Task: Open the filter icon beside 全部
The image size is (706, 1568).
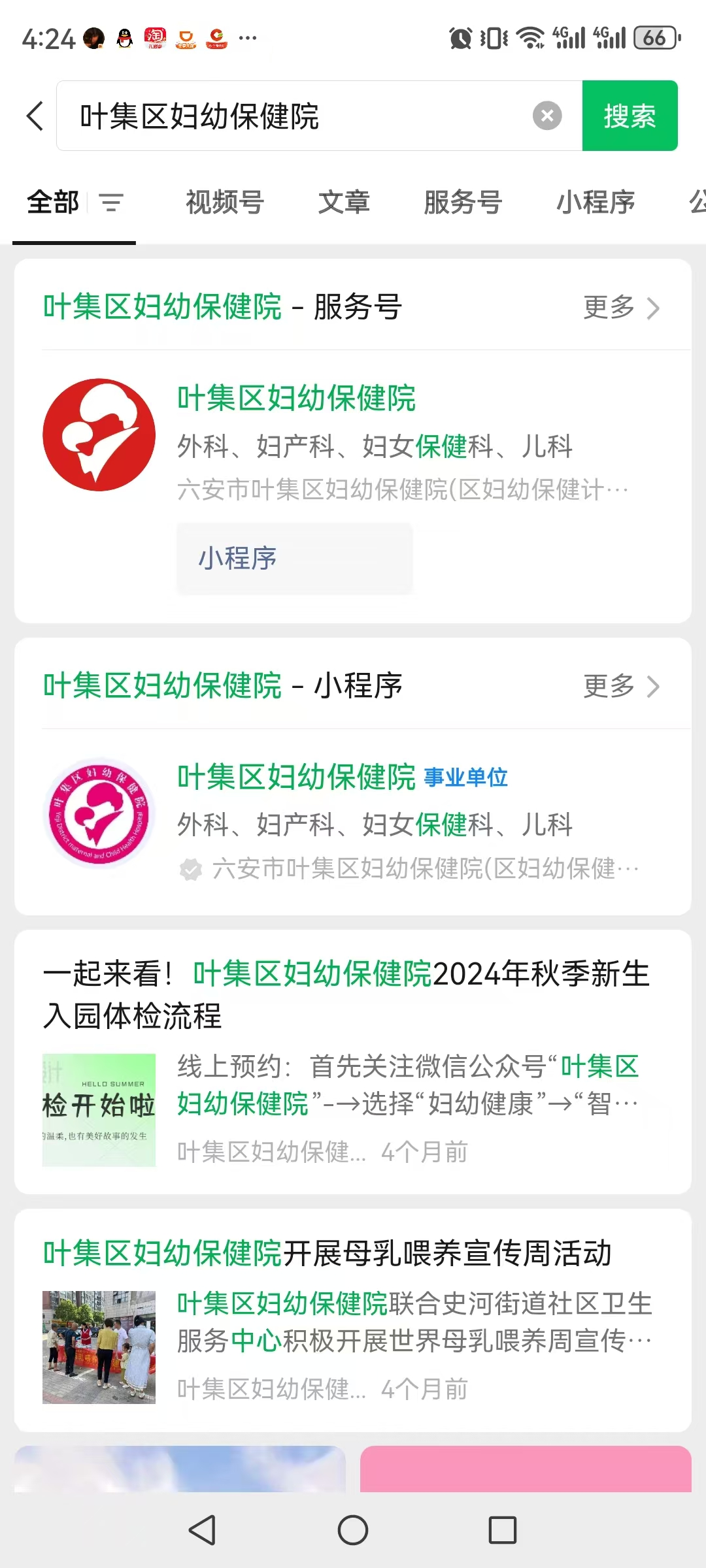Action: click(111, 203)
